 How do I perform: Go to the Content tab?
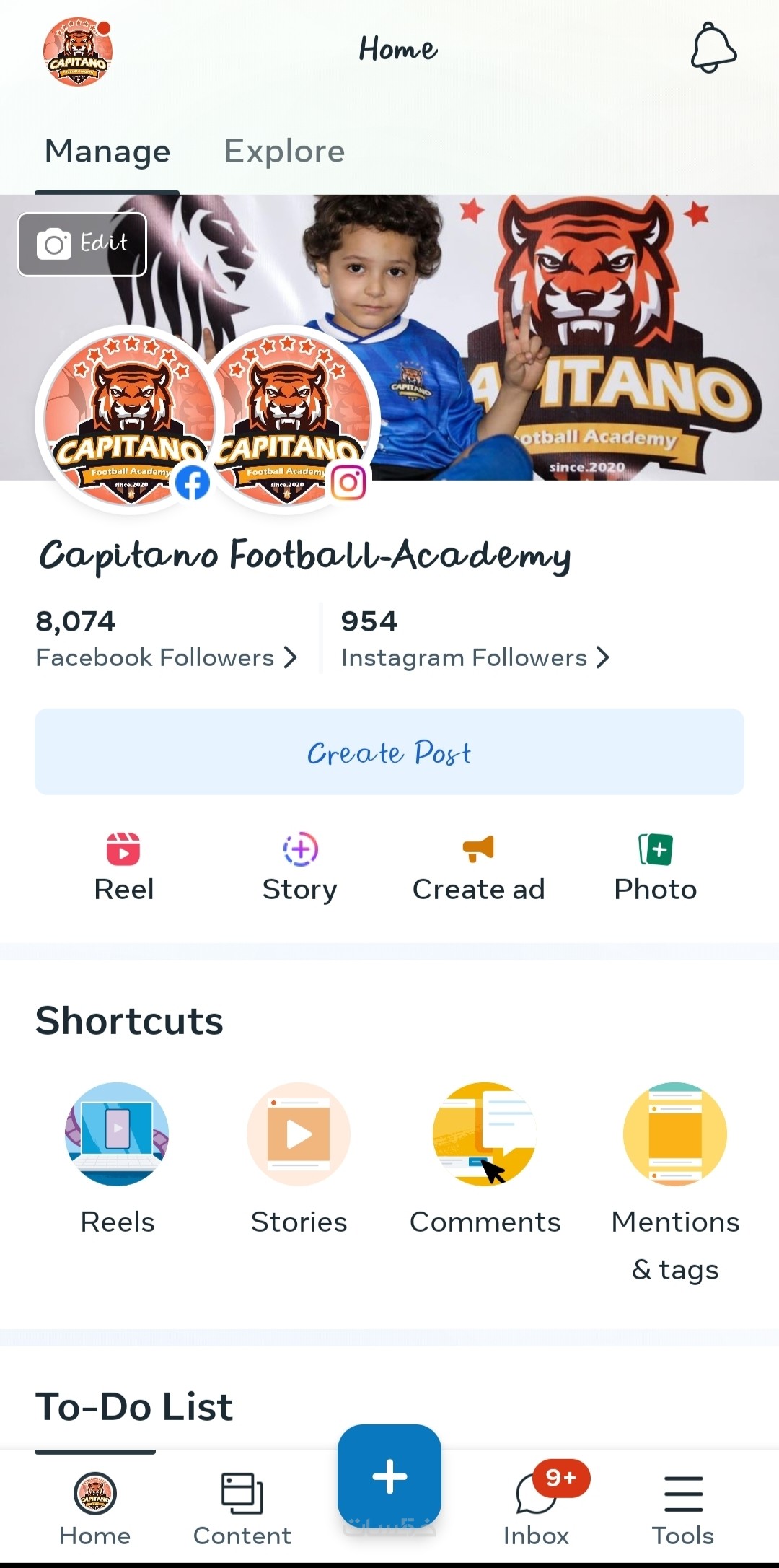[x=242, y=1508]
